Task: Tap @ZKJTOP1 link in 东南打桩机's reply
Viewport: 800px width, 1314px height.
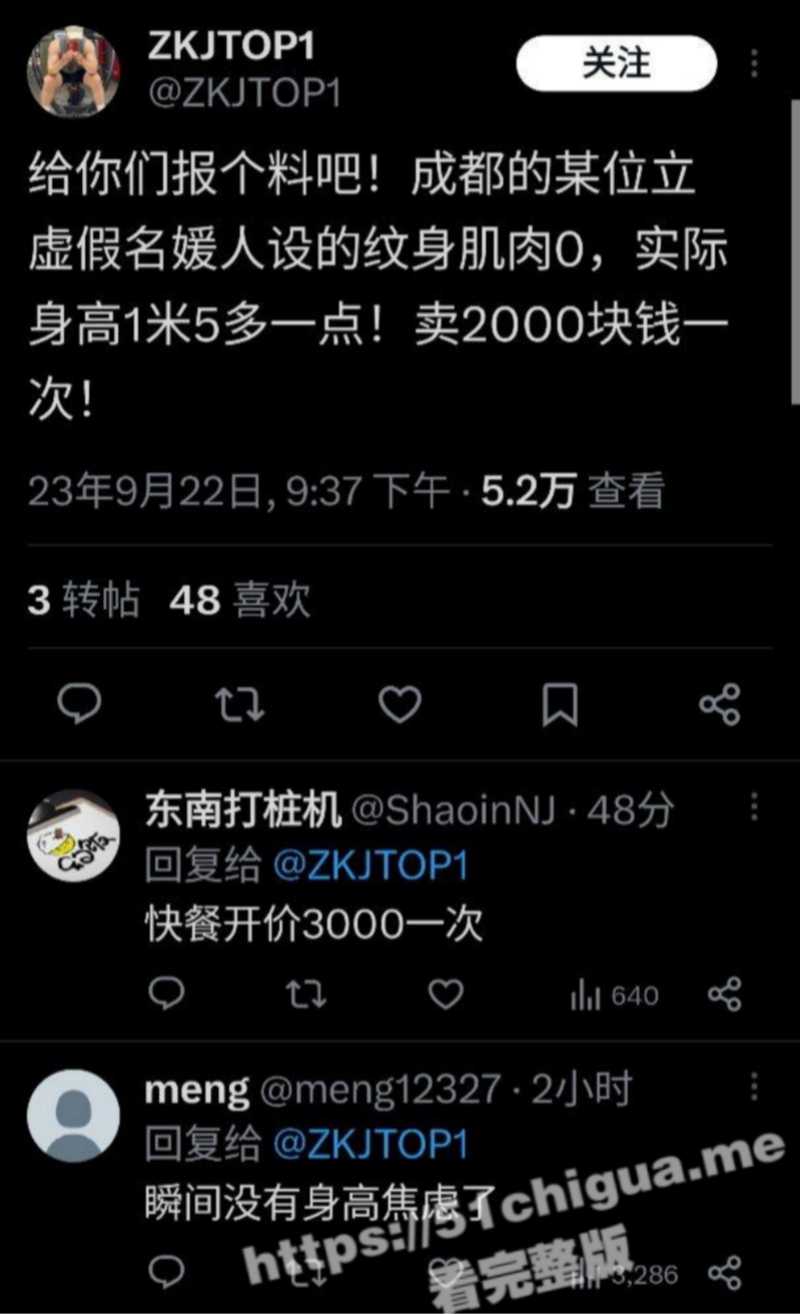Action: [371, 866]
